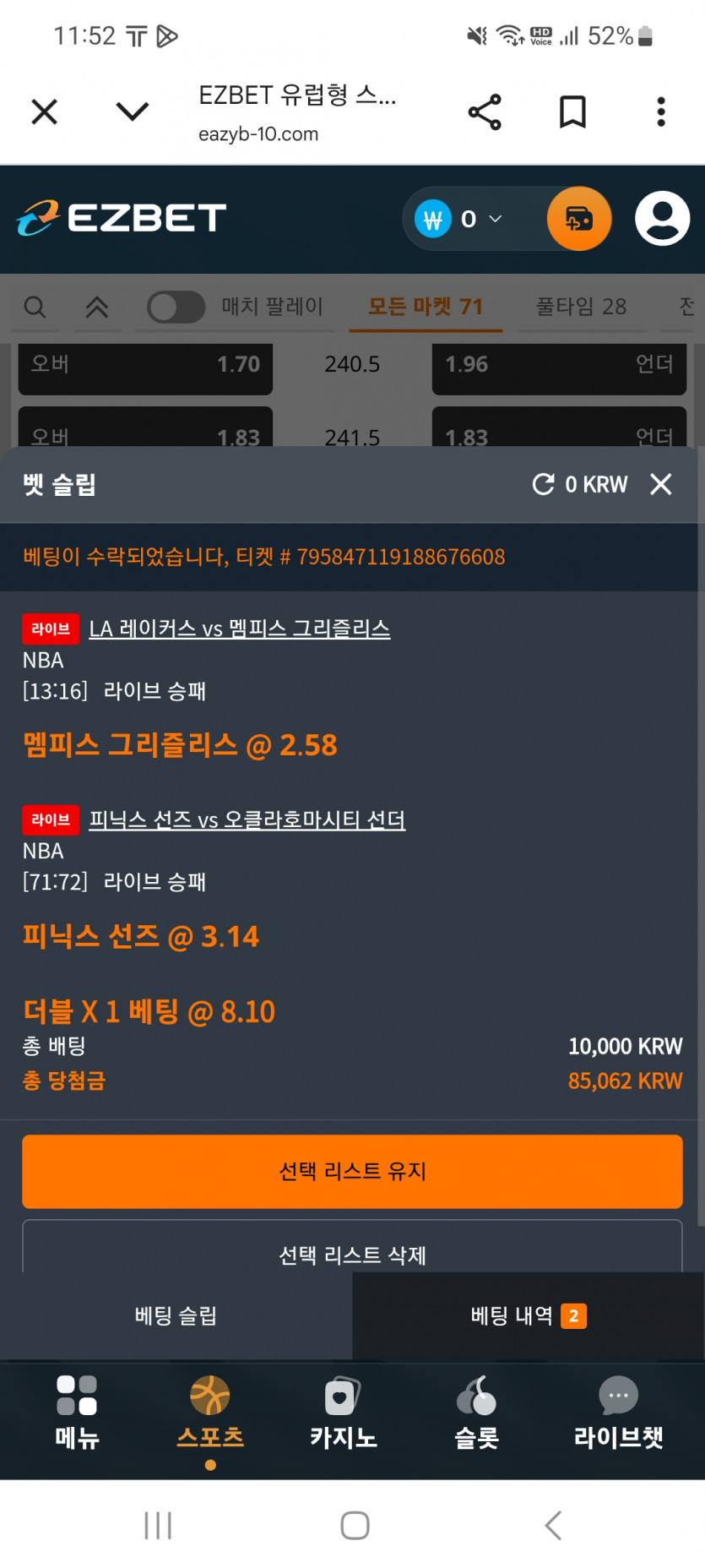705x1568 pixels.
Task: Open the browser overflow menu
Action: coord(661,112)
